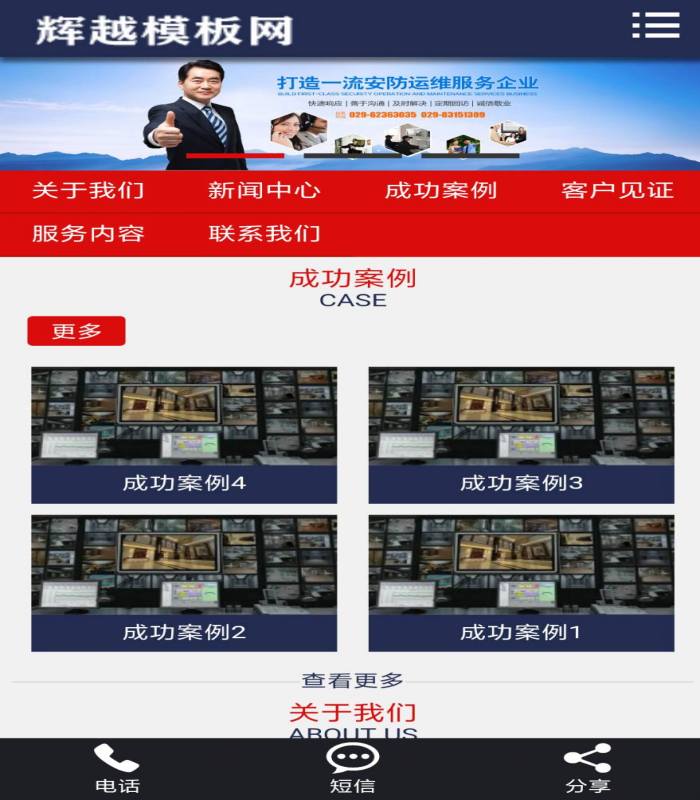
Task: Call using the 电话 button
Action: tap(117, 769)
